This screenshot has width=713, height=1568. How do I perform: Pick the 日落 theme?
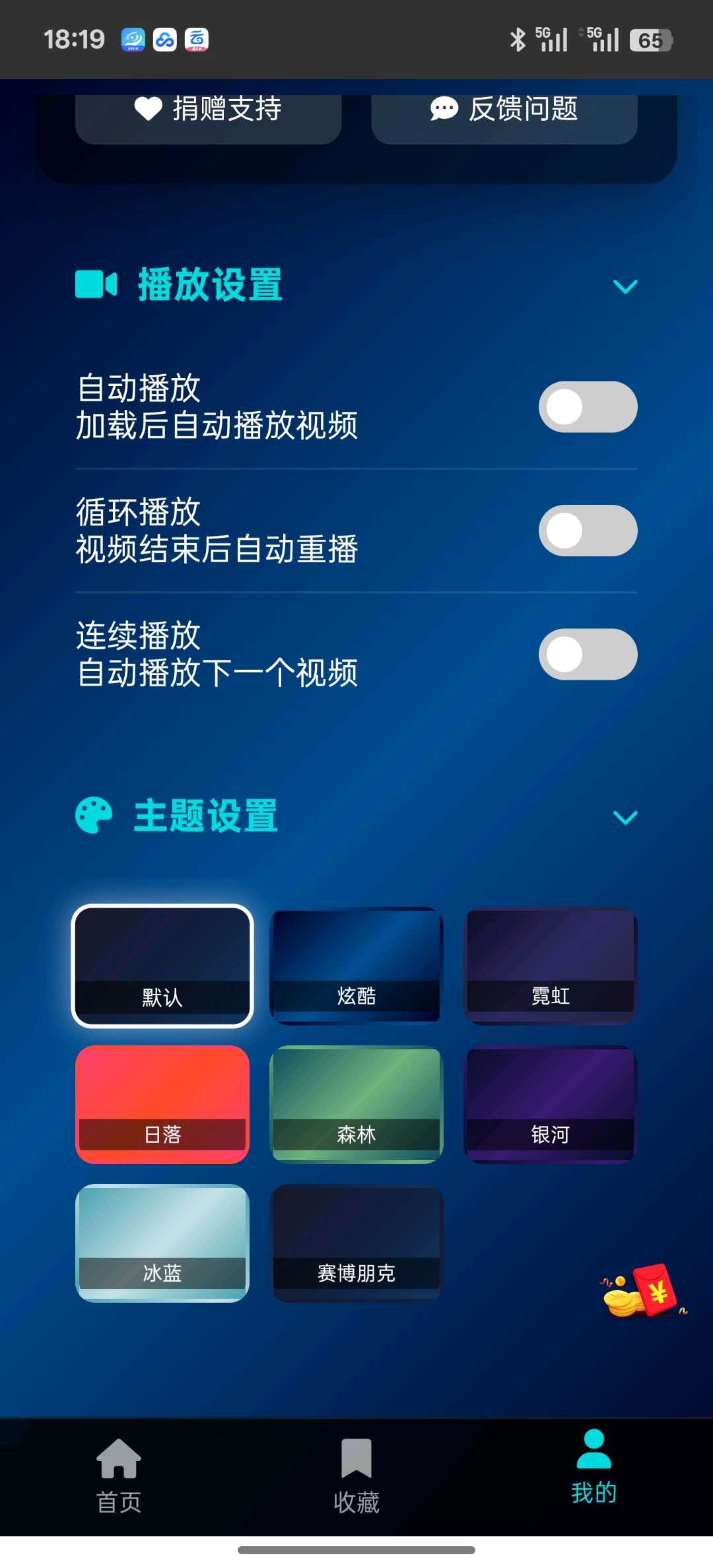[x=162, y=1104]
